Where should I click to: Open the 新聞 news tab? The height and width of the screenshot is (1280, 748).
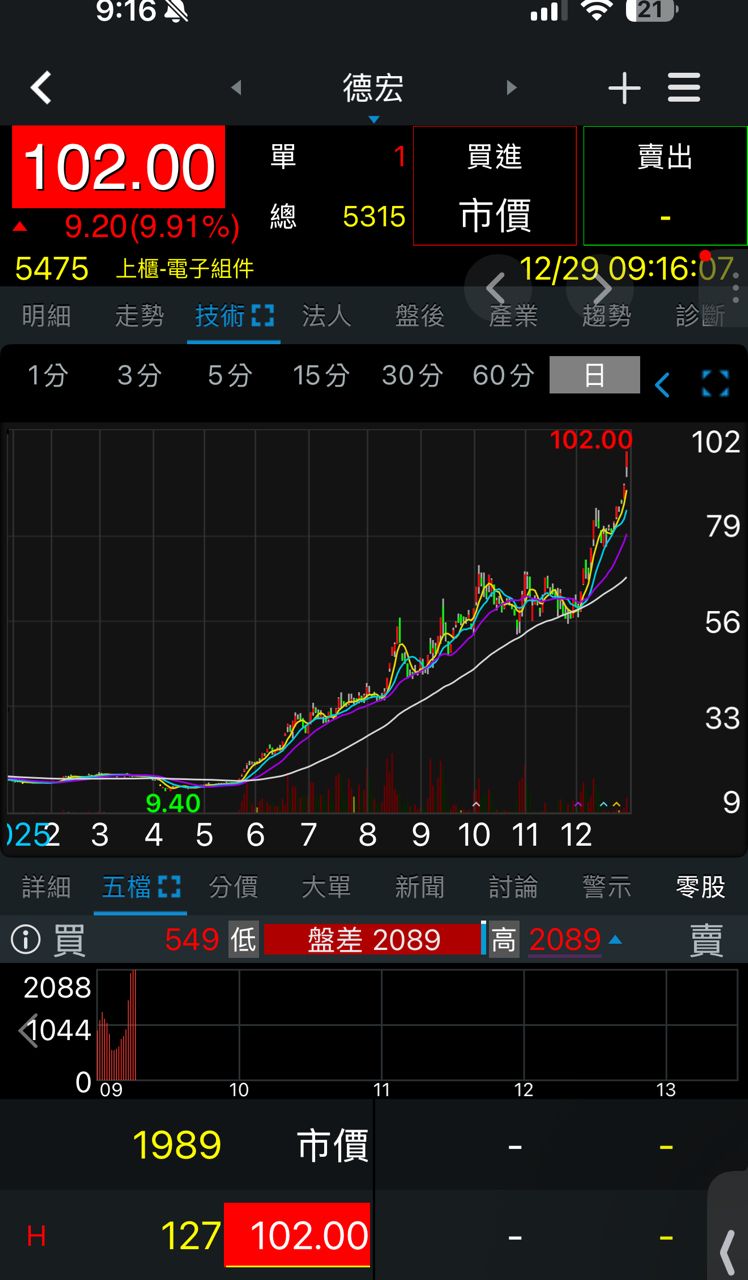419,887
